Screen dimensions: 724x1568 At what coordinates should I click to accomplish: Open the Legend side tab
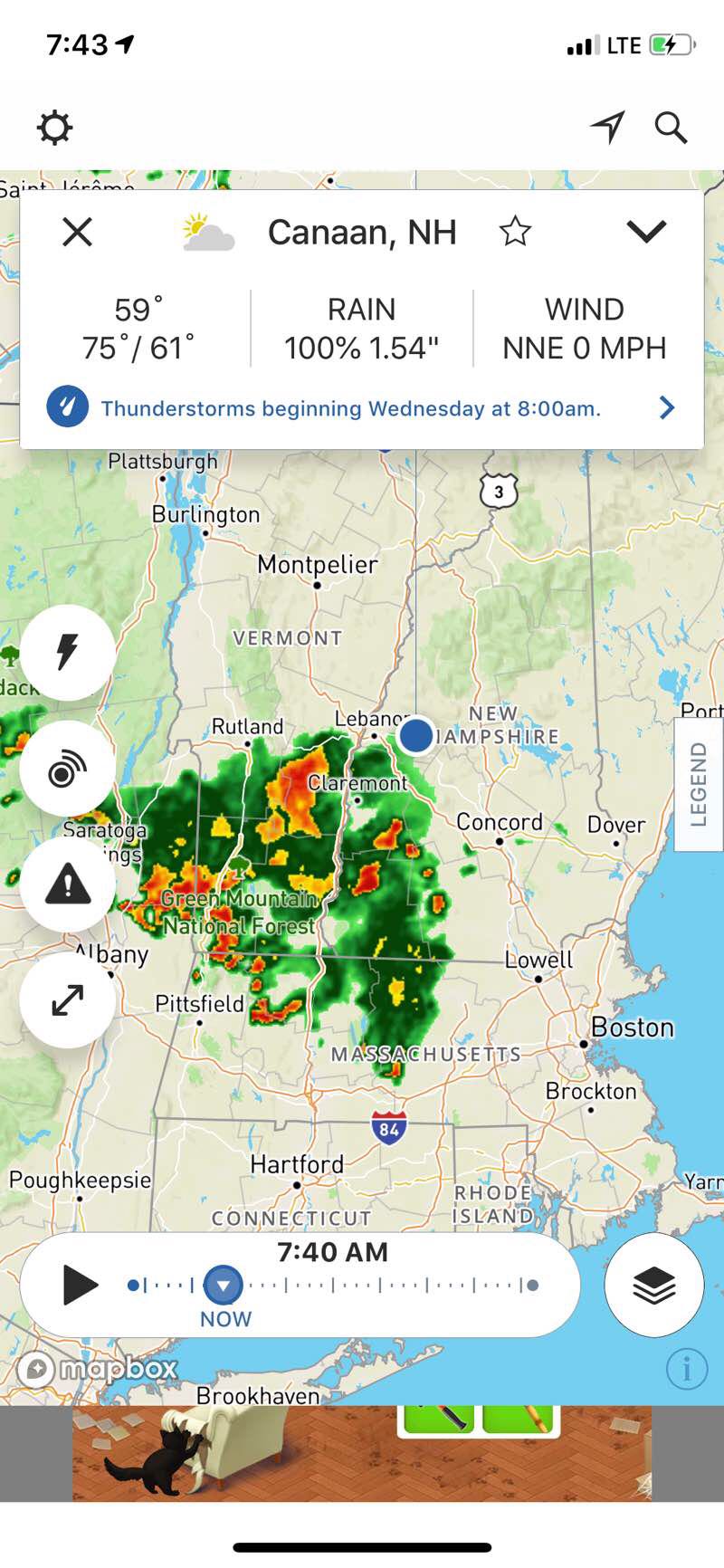point(699,784)
